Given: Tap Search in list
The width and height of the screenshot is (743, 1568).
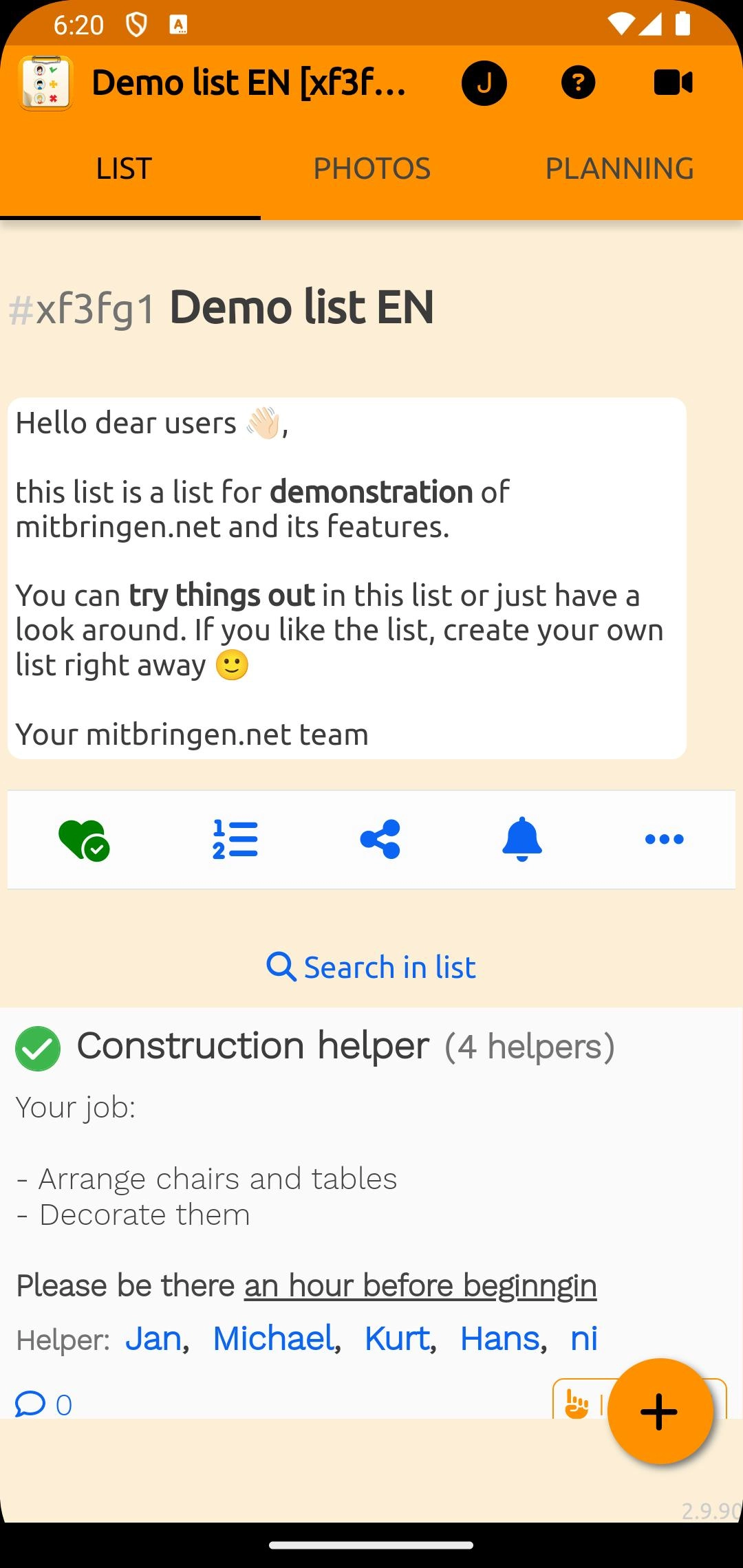Looking at the screenshot, I should click(371, 967).
